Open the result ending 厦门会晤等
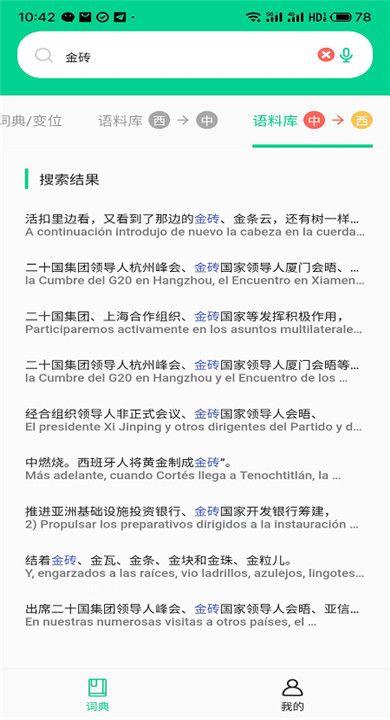The image size is (390, 720). [x=193, y=371]
